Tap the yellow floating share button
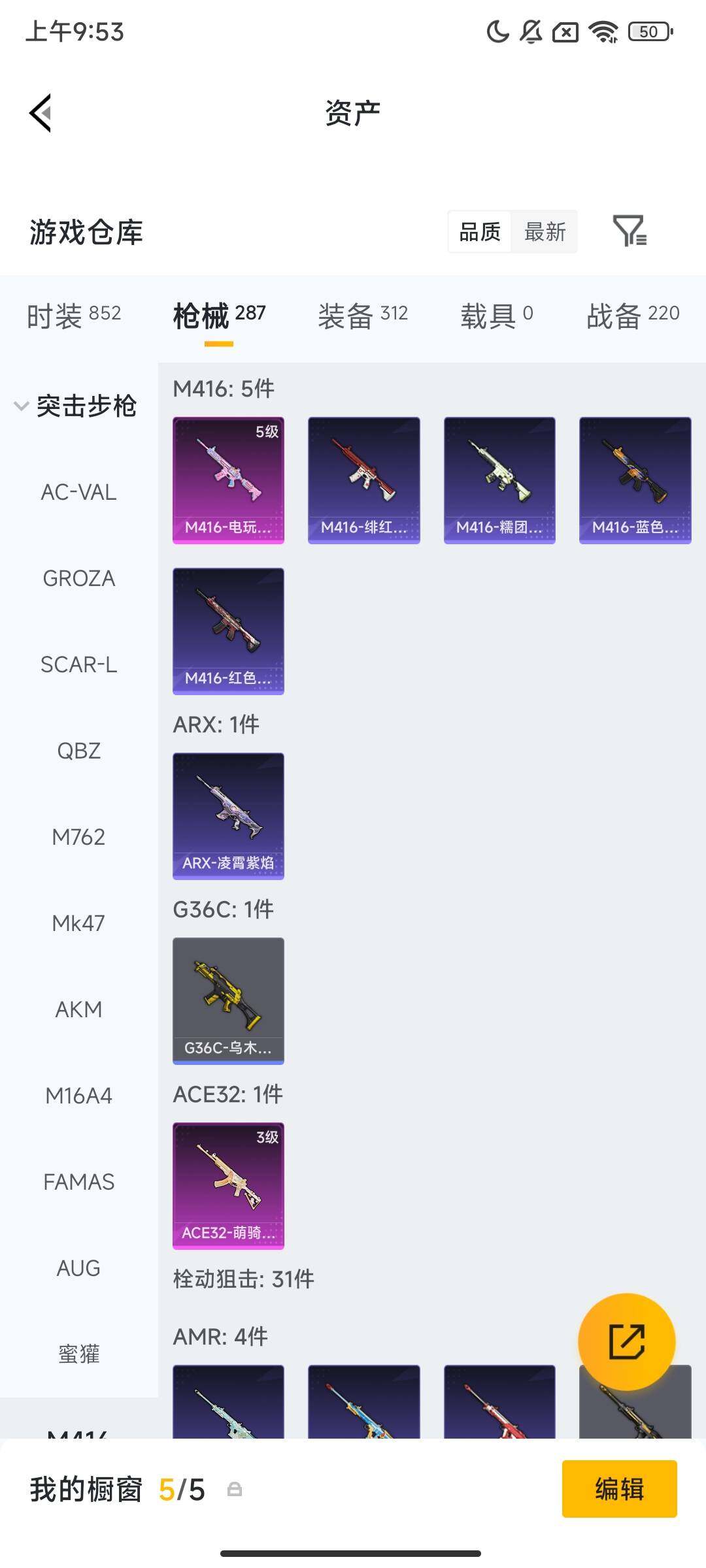Screen dimensions: 706x1568 coord(626,1341)
